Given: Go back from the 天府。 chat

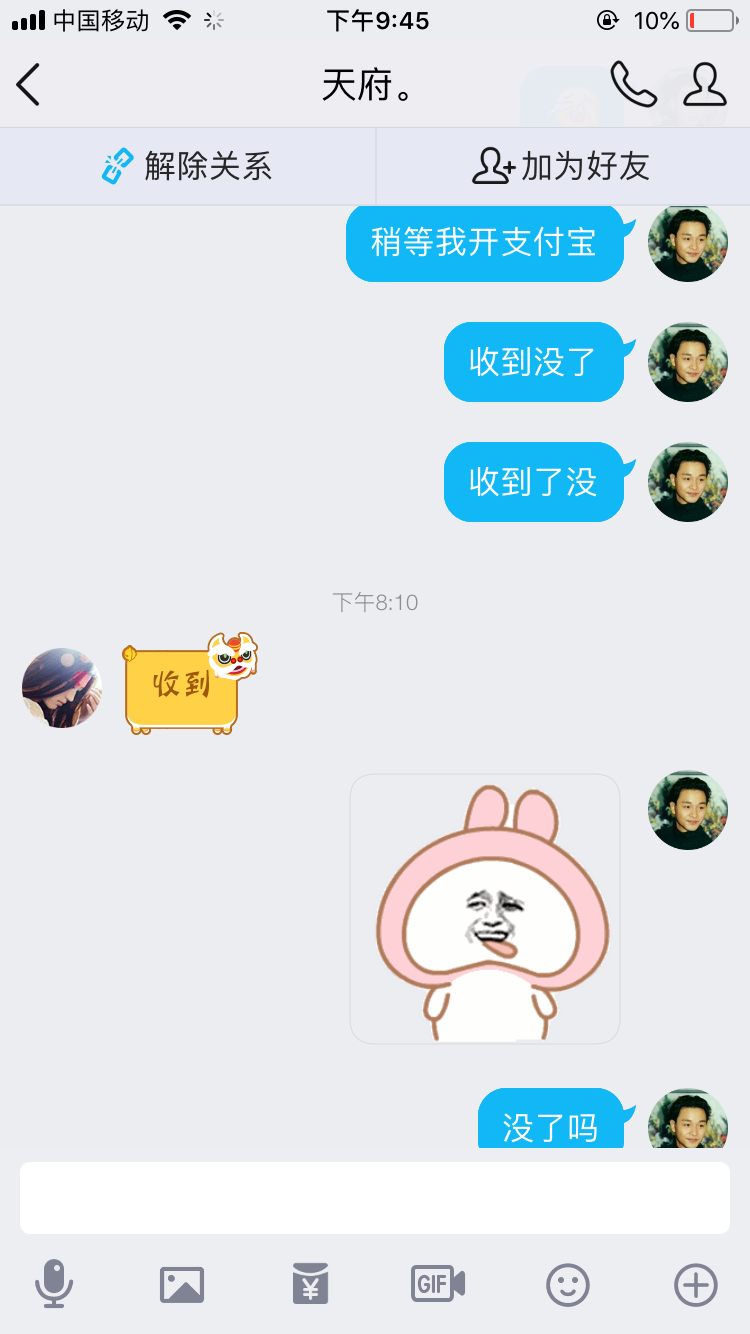Looking at the screenshot, I should pyautogui.click(x=28, y=84).
